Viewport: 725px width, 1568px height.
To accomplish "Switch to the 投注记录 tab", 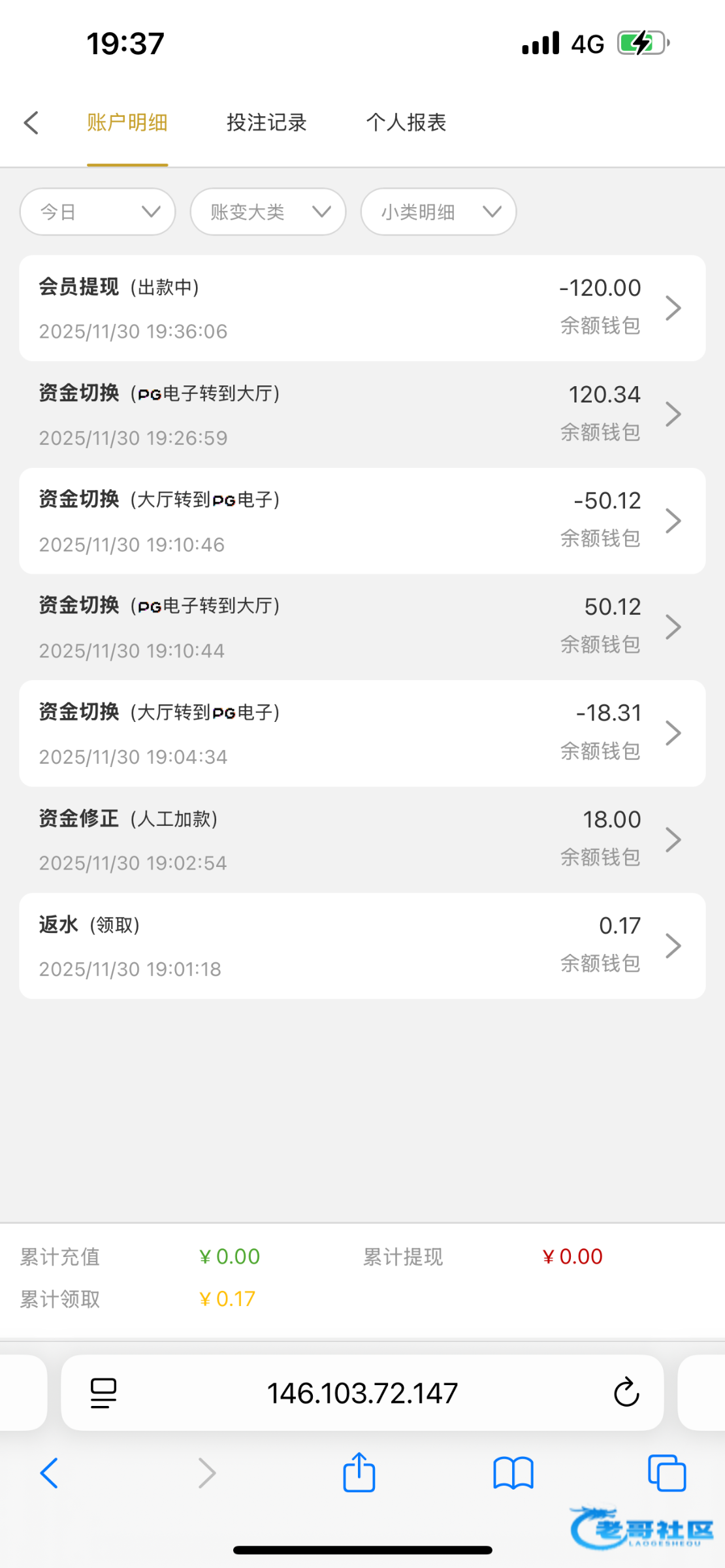I will tap(266, 123).
